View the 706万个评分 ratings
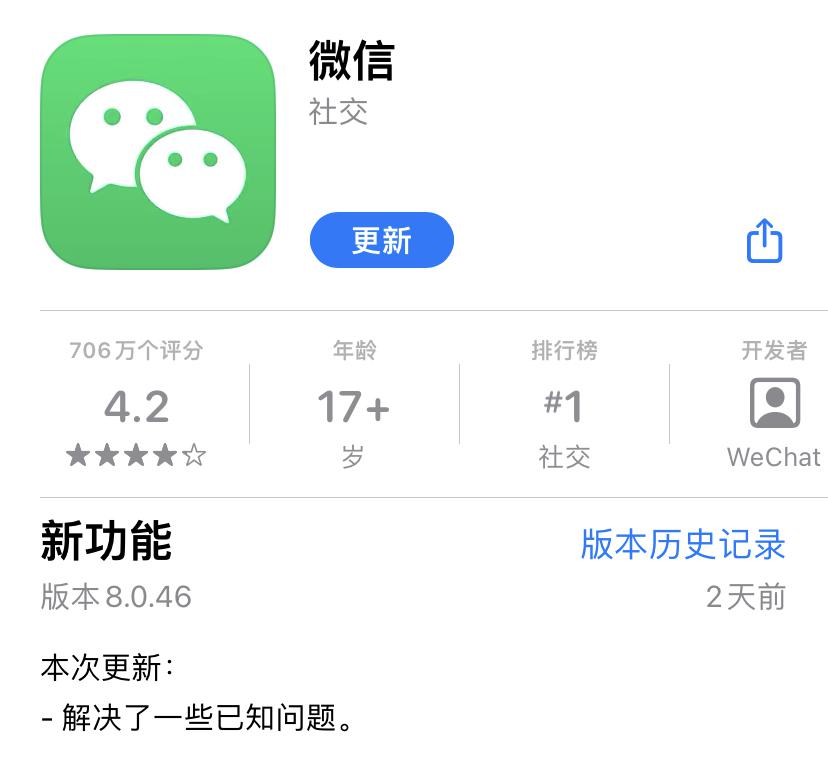This screenshot has height=762, width=828. (x=136, y=406)
